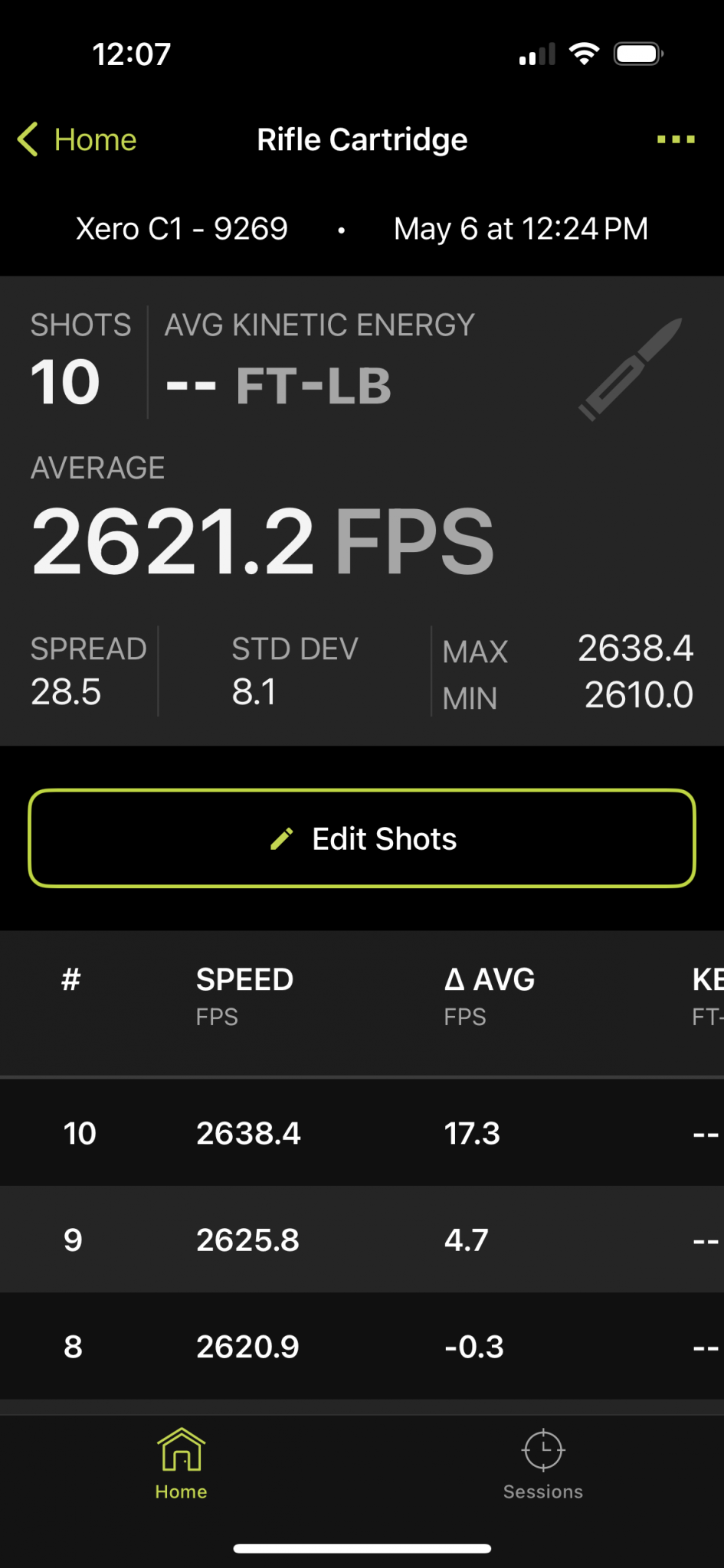The image size is (724, 1568).
Task: Open the three-dot overflow menu
Action: [x=676, y=139]
